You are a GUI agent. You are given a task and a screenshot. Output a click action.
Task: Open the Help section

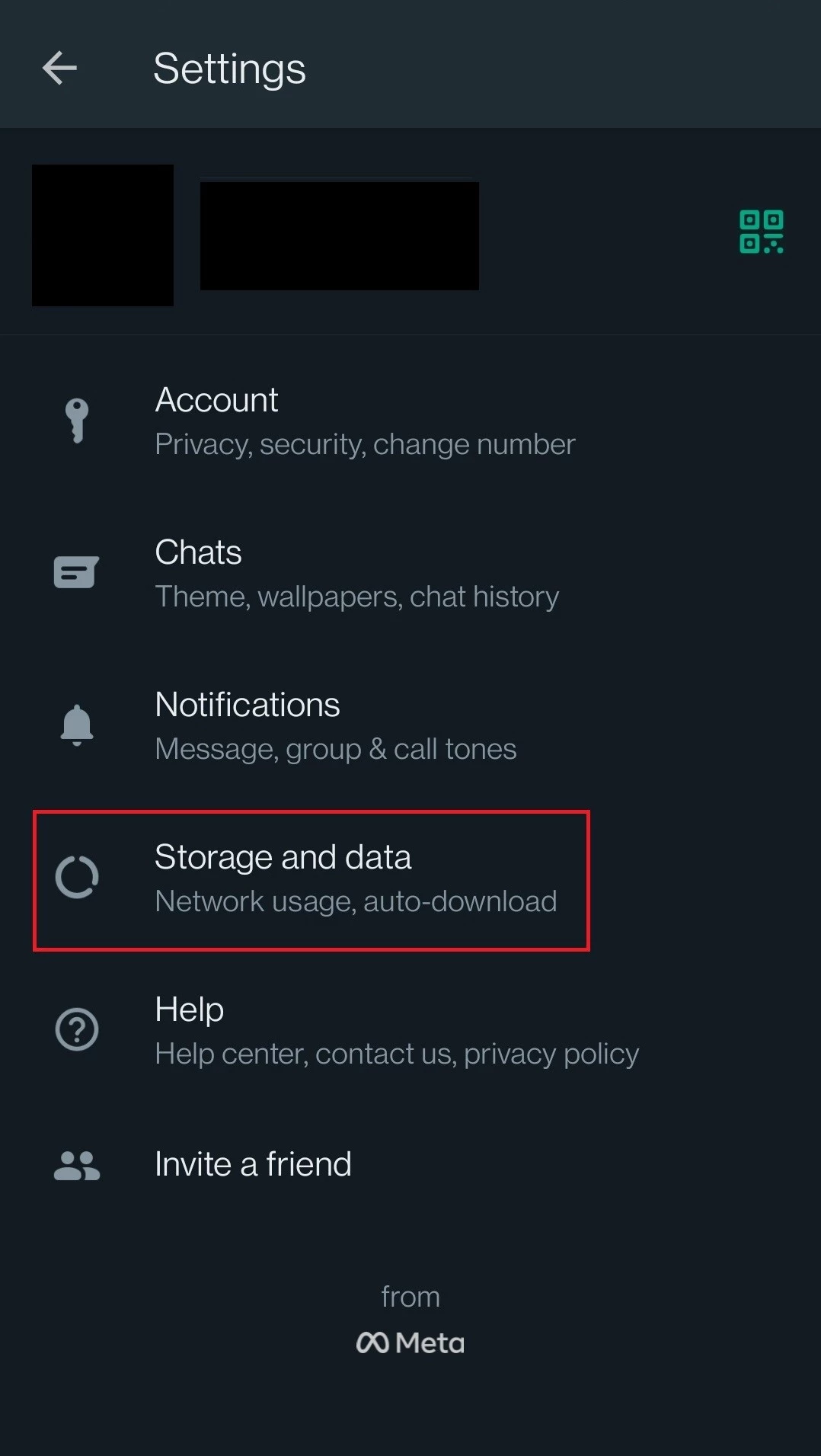click(x=410, y=1030)
